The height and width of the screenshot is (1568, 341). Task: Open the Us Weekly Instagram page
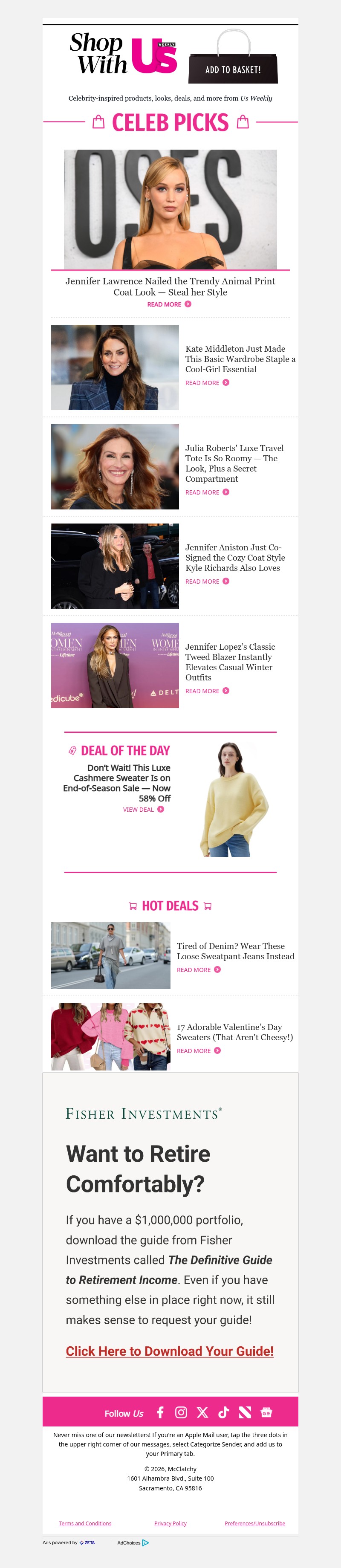coord(181,1412)
